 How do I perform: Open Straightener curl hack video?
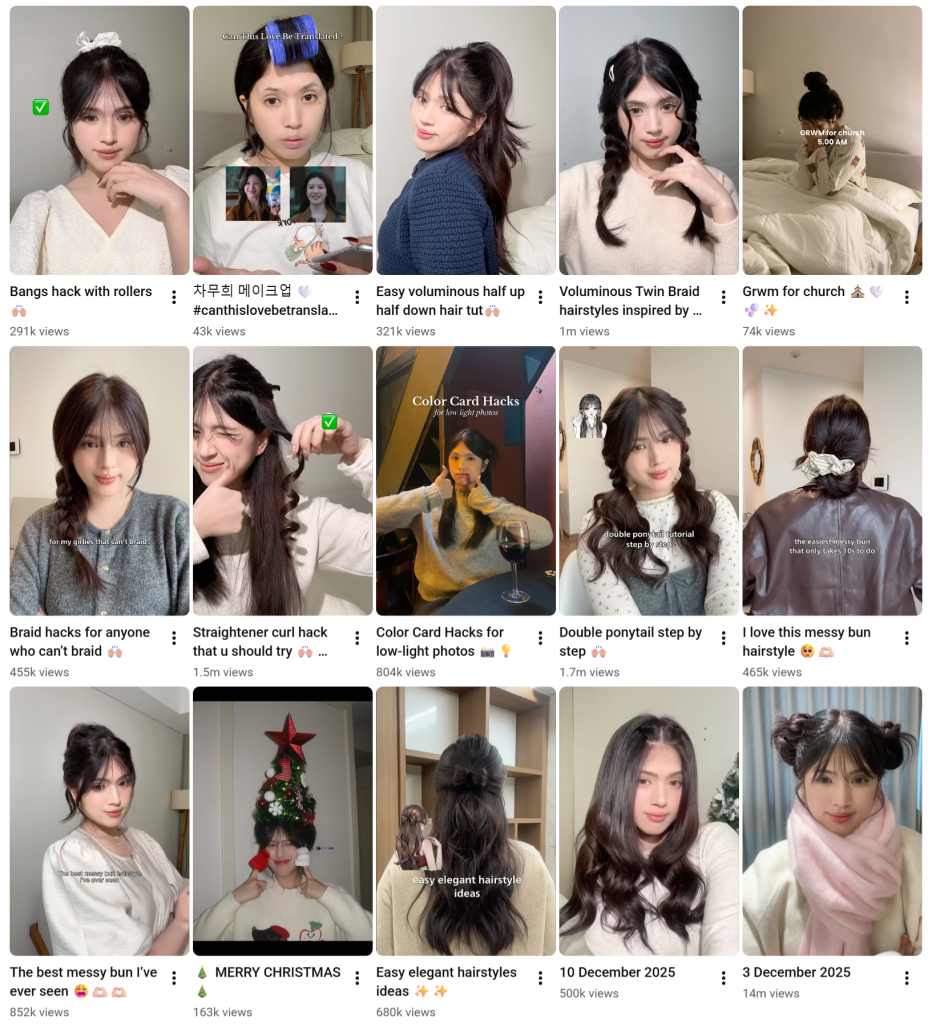(282, 480)
